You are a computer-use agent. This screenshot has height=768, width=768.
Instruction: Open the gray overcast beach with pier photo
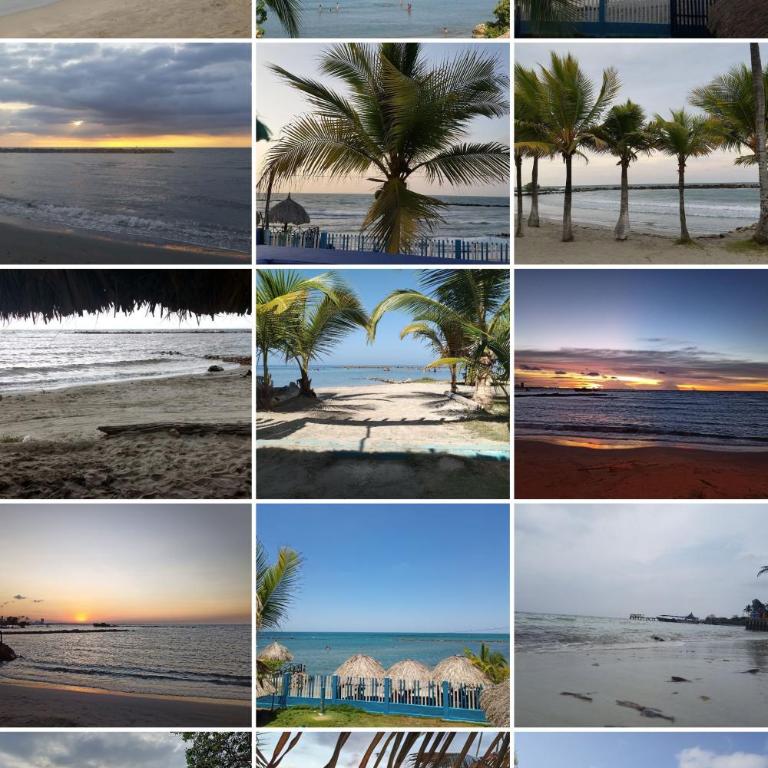point(641,614)
